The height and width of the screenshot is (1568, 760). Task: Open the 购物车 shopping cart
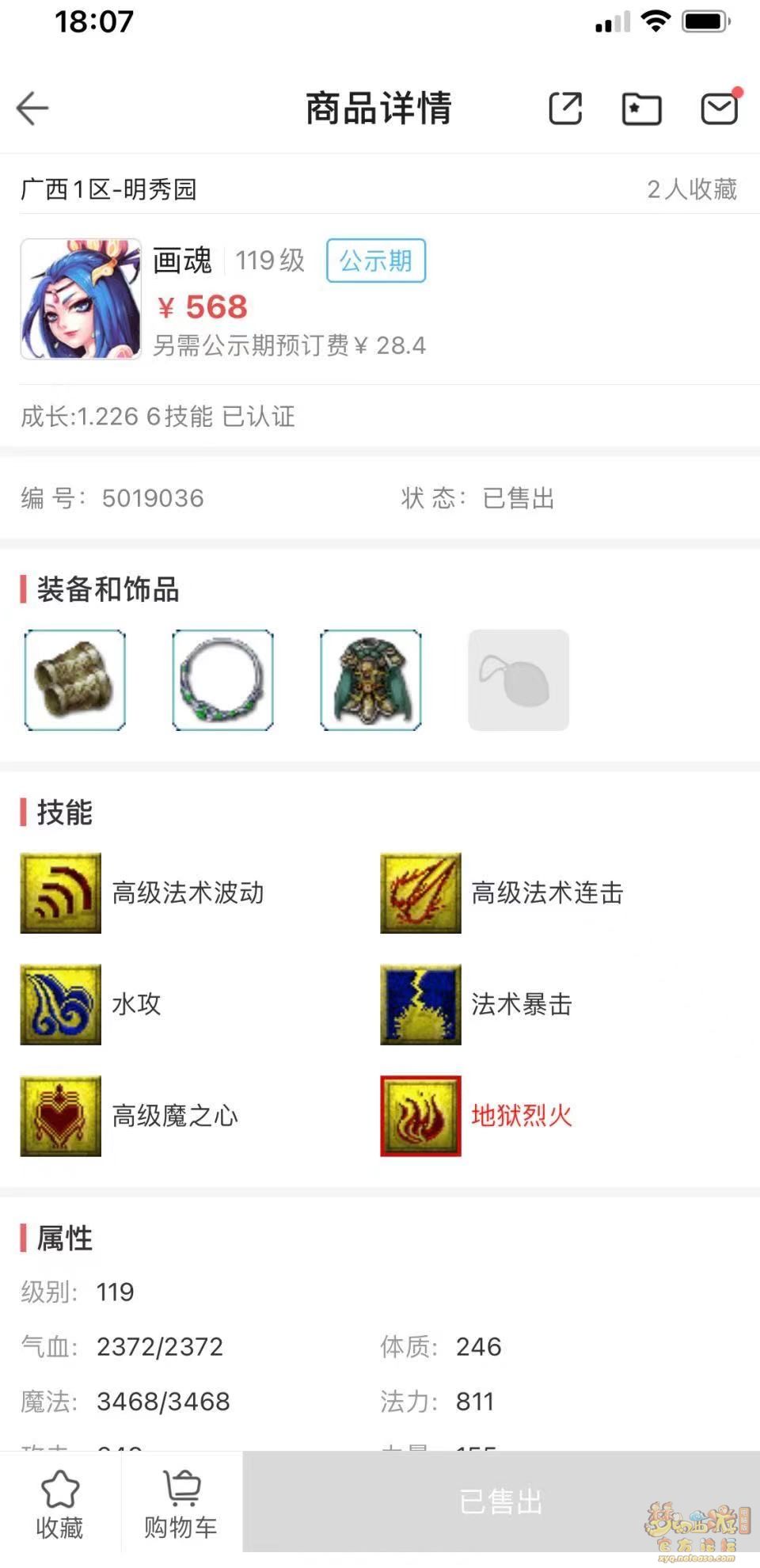point(181,1504)
